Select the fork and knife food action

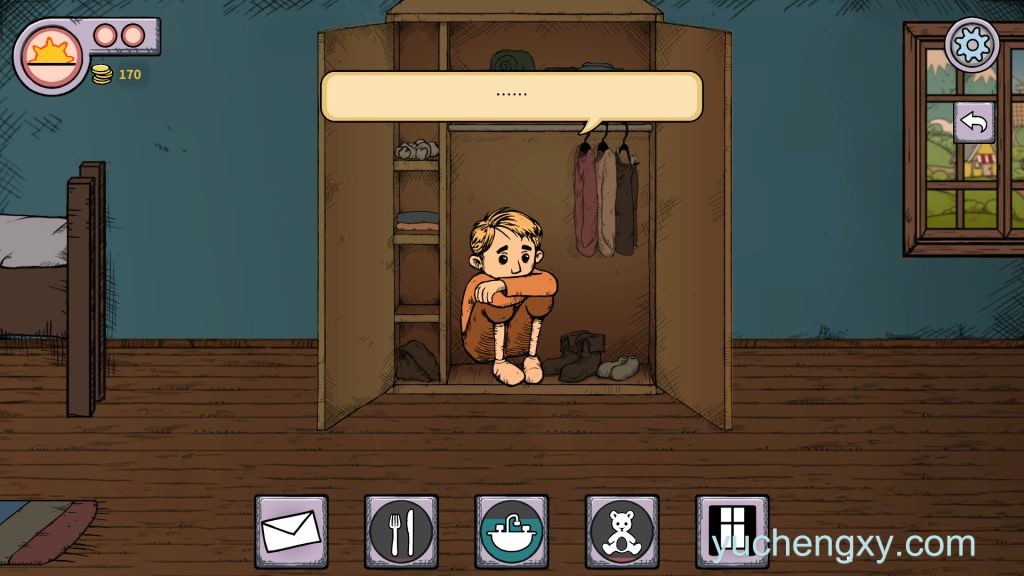pyautogui.click(x=401, y=530)
